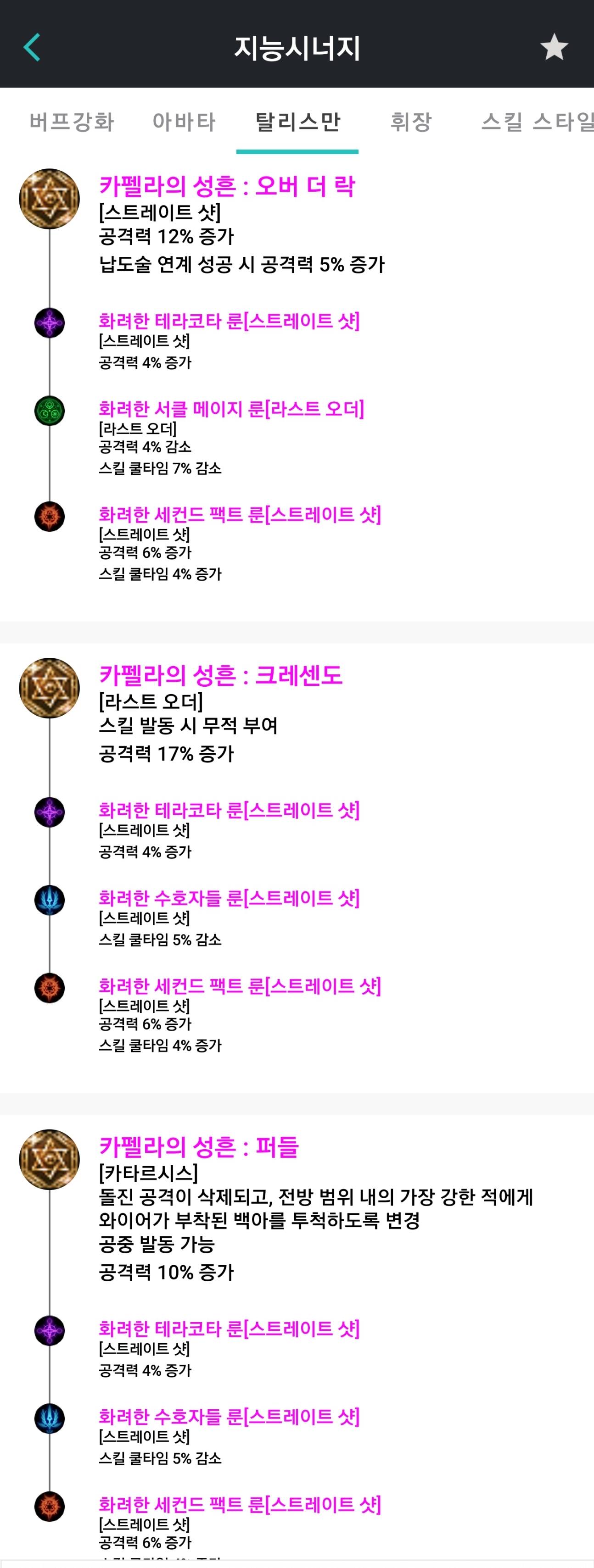Switch to the 버프강화 tab
This screenshot has width=594, height=1568.
72,122
